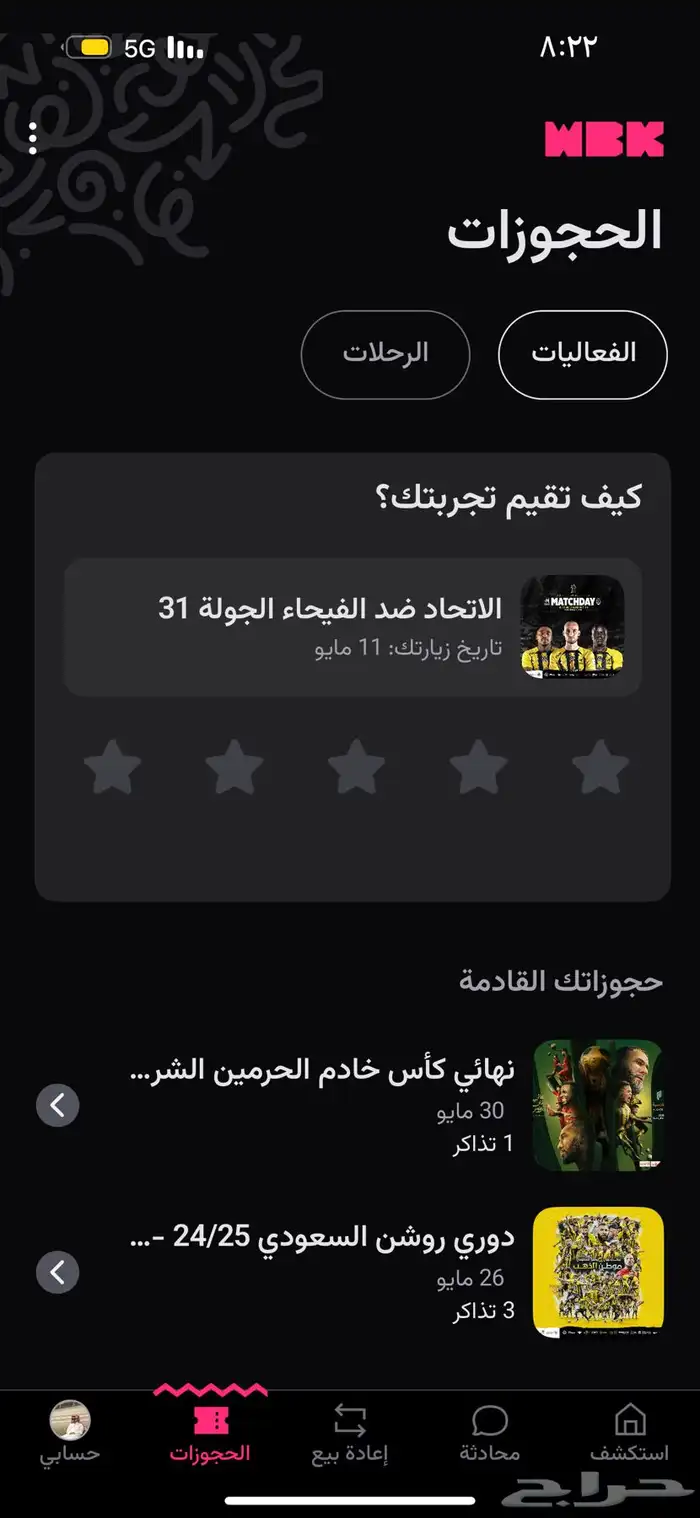Open حسابي account tab
The height and width of the screenshot is (1518, 700).
(x=70, y=1433)
